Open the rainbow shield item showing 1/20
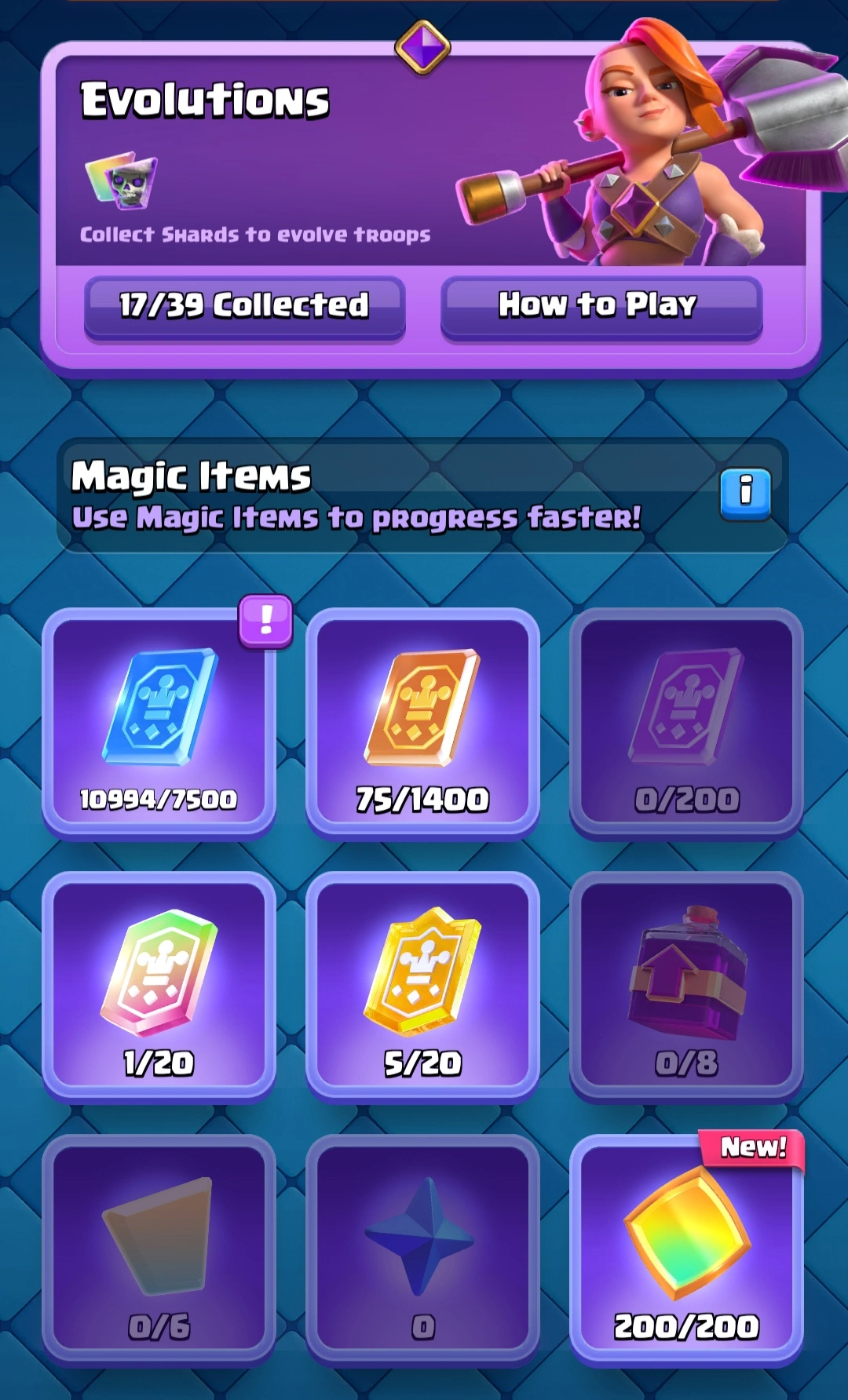 [159, 986]
